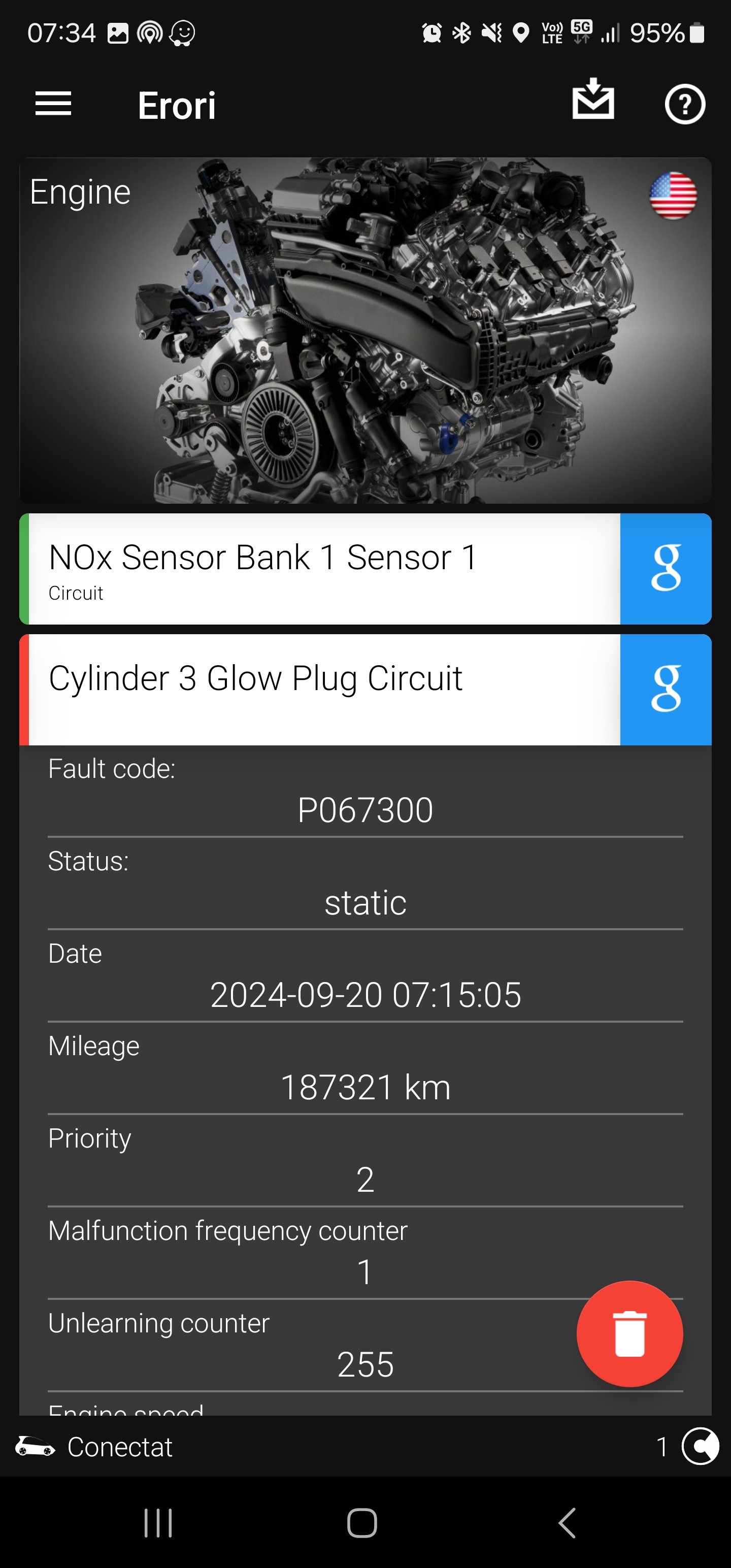This screenshot has width=731, height=1568.
Task: Tap the Engine module header
Action: (x=80, y=191)
